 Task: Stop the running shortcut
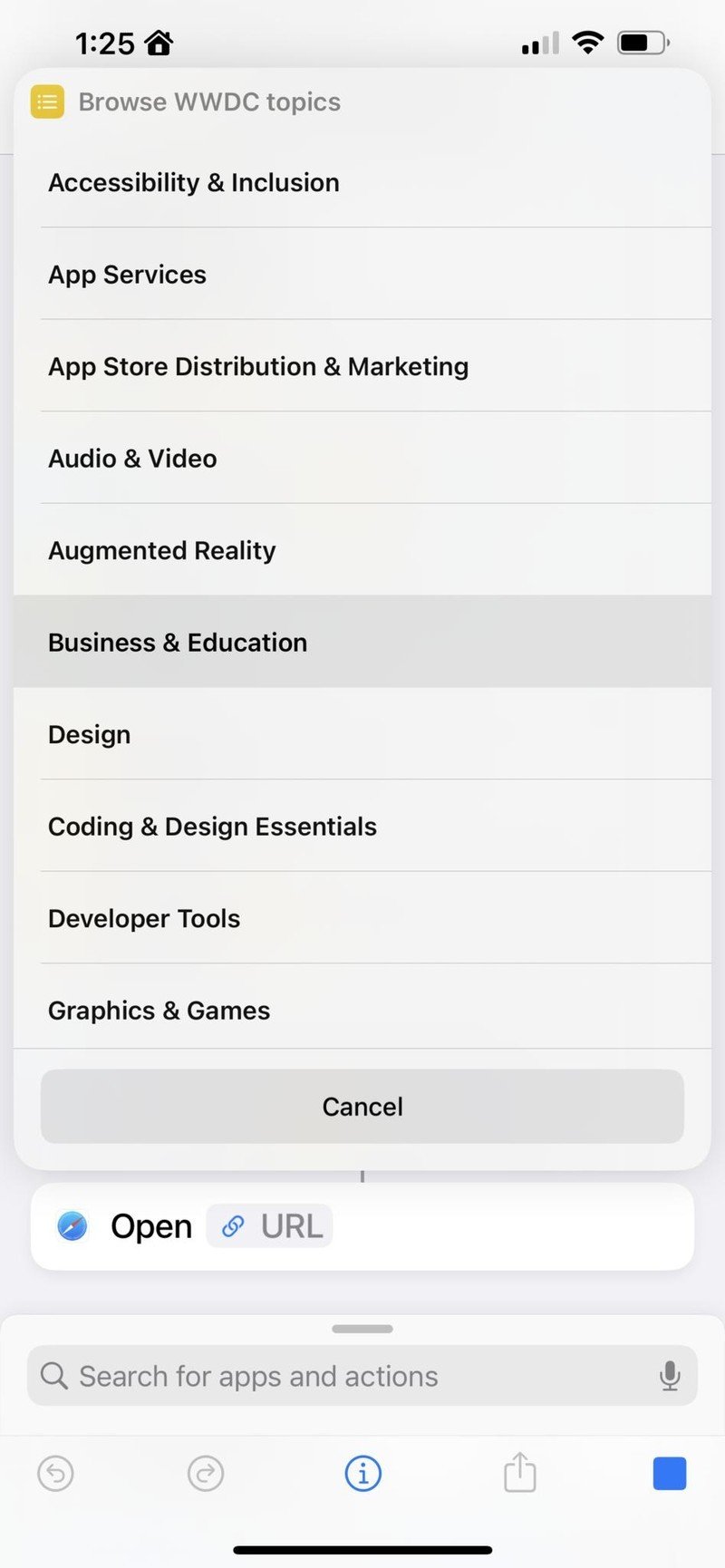pyautogui.click(x=670, y=1474)
